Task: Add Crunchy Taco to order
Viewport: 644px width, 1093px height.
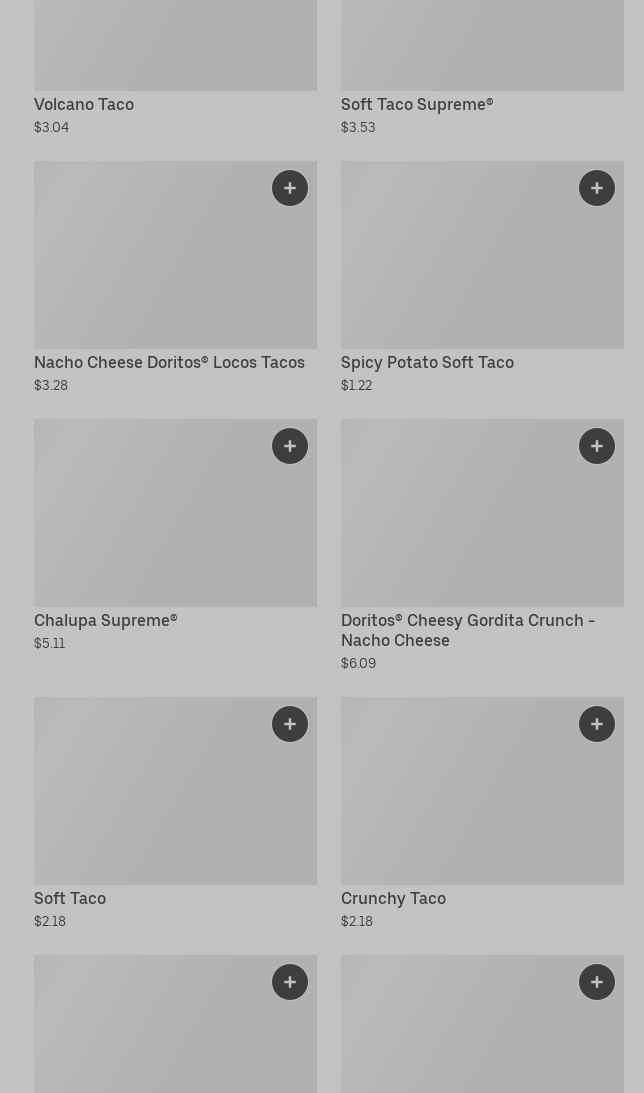Action: point(597,724)
